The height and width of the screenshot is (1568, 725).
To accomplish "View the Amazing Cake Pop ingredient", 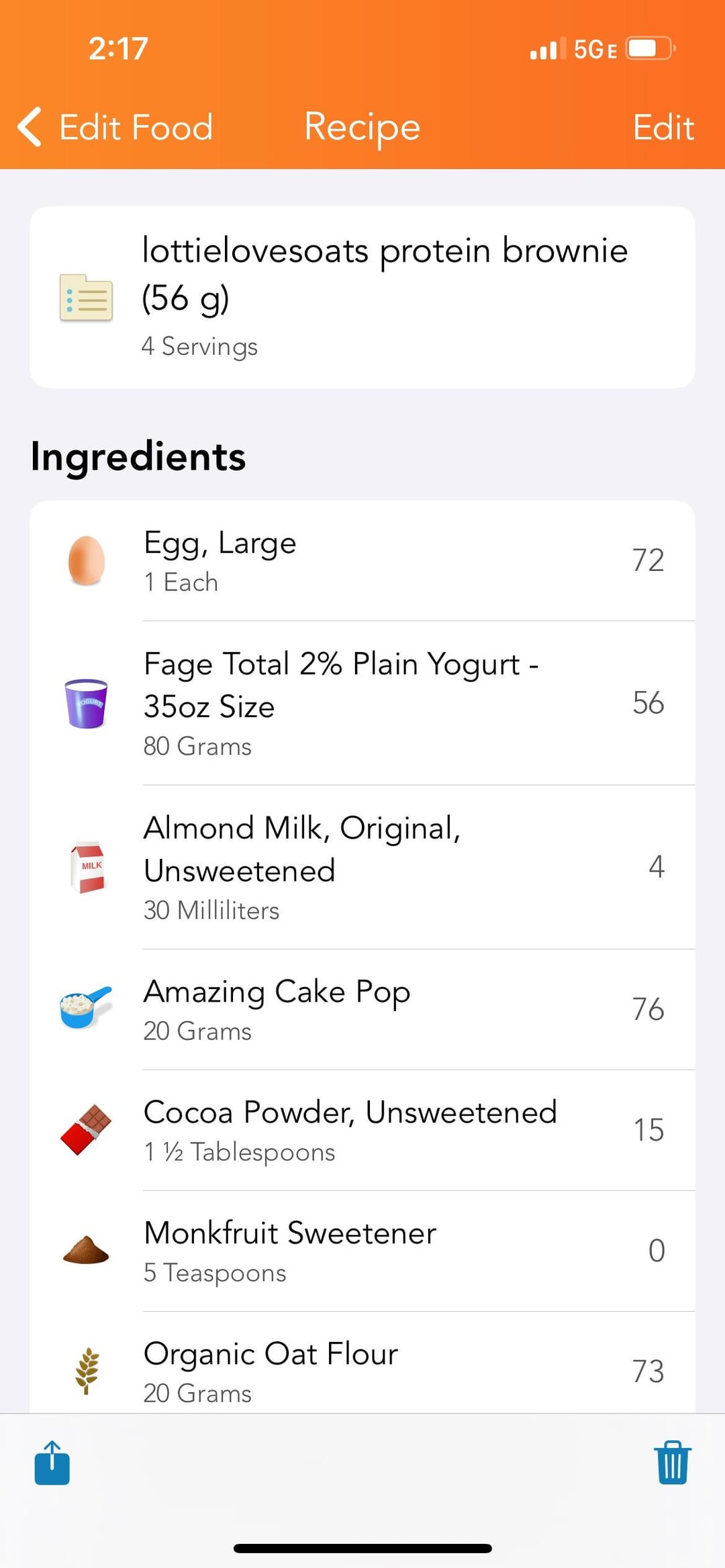I will pyautogui.click(x=362, y=1009).
